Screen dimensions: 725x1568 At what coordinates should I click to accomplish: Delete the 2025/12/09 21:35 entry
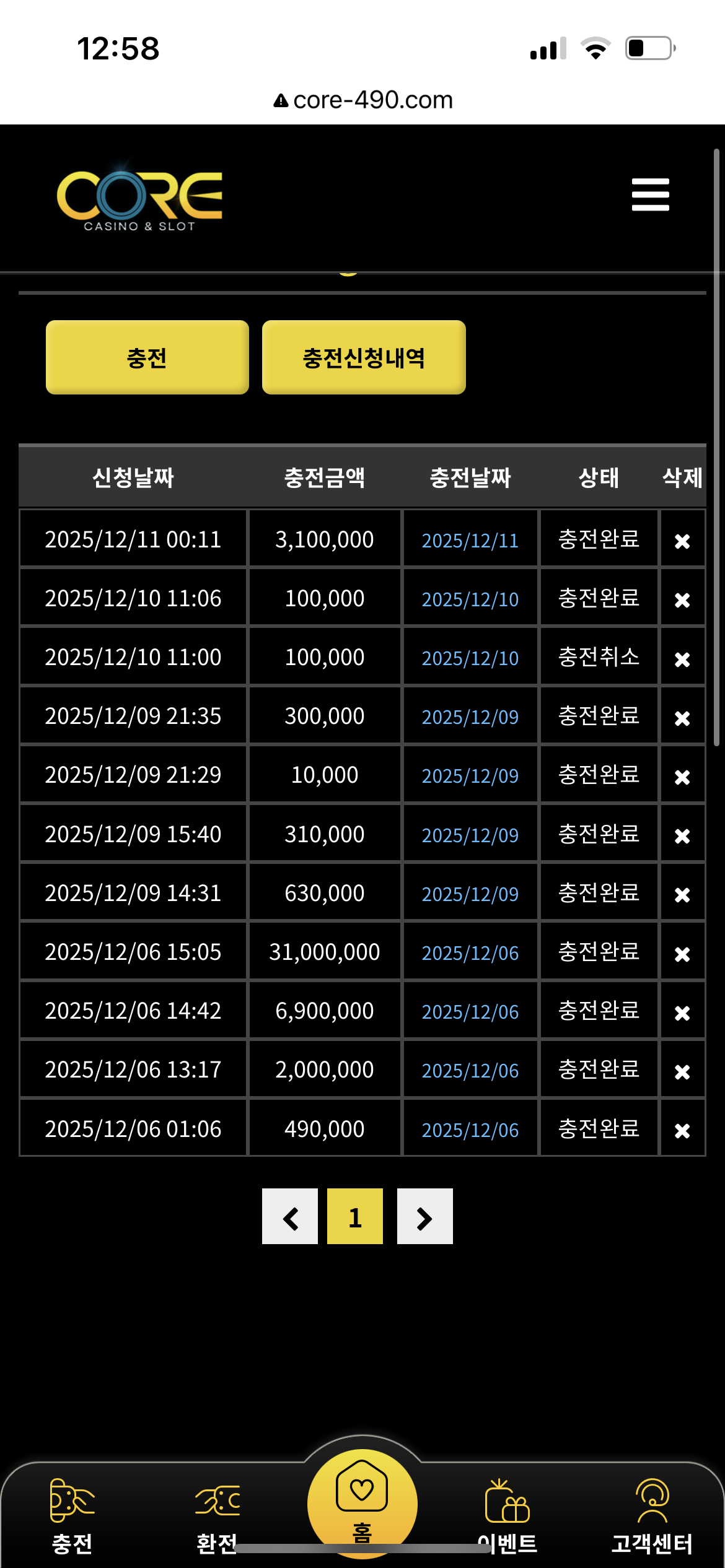tap(682, 718)
